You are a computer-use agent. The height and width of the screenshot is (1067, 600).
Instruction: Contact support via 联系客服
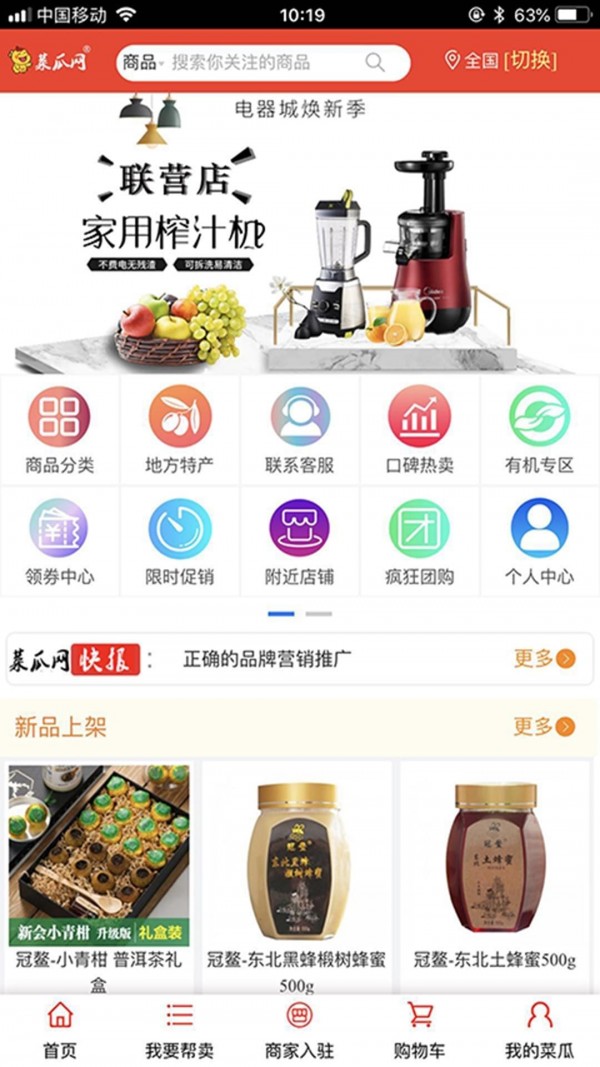[x=300, y=430]
